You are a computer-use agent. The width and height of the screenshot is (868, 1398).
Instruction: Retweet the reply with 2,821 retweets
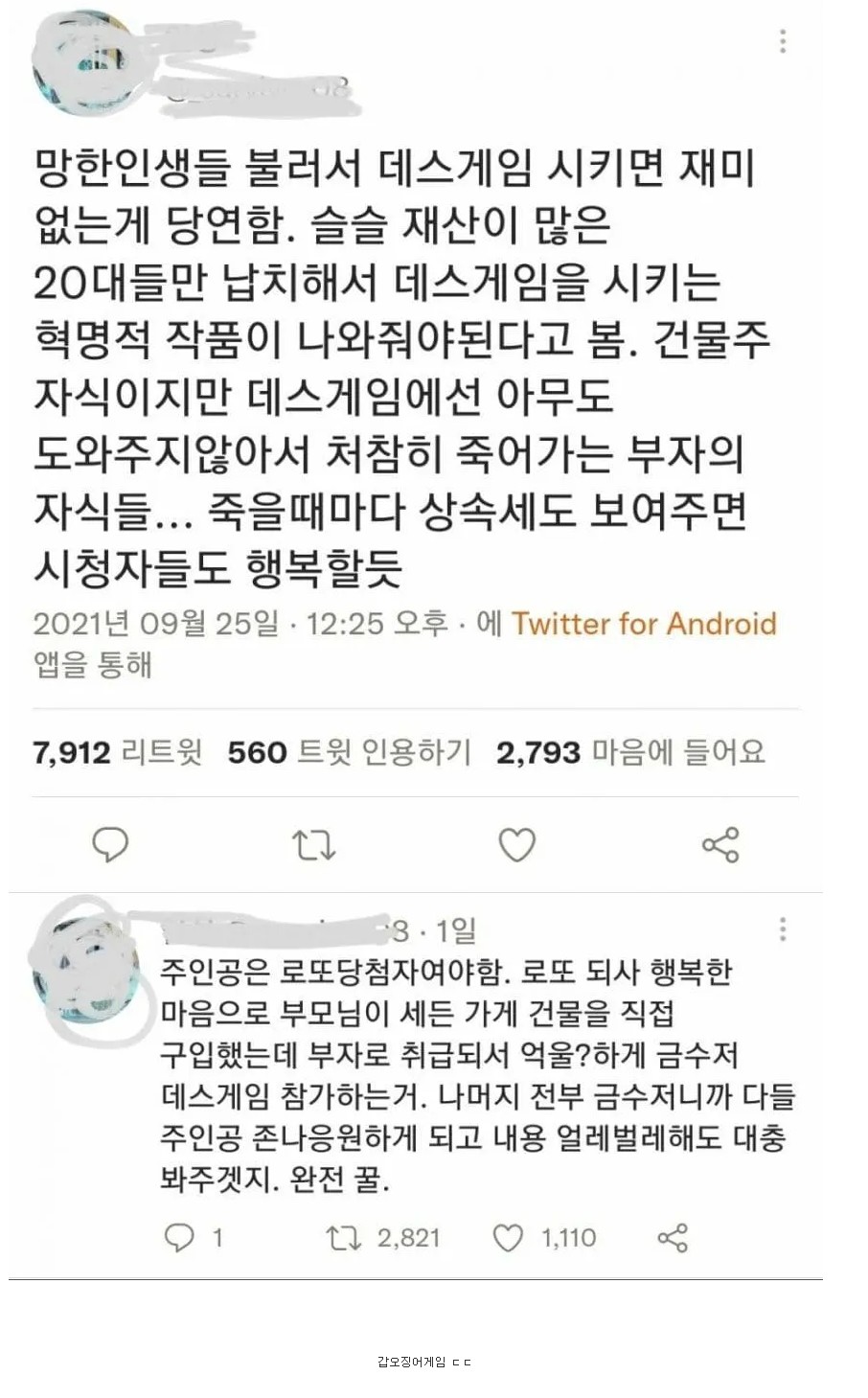343,1237
